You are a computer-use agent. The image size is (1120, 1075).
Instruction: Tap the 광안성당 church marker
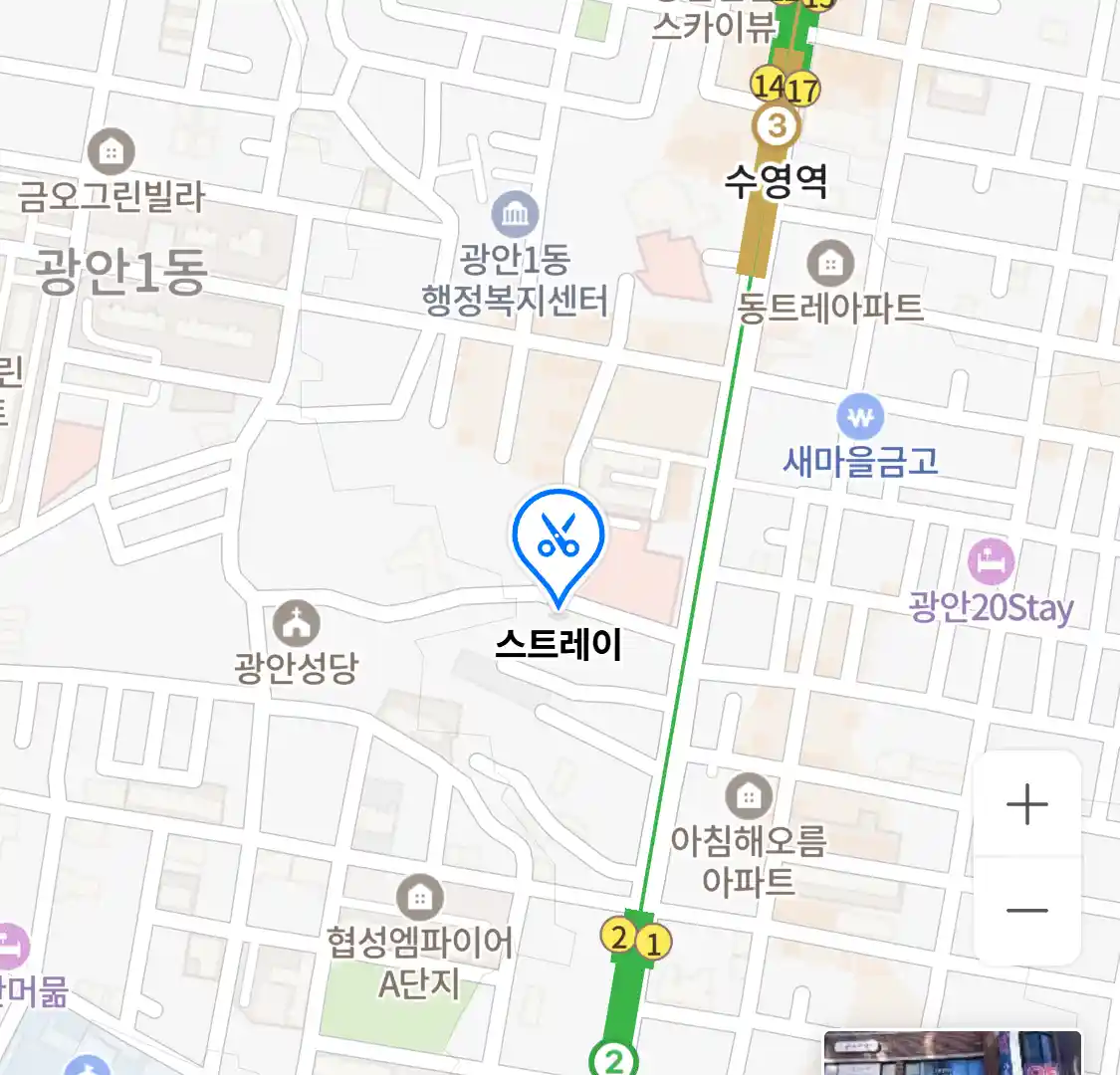(x=297, y=623)
